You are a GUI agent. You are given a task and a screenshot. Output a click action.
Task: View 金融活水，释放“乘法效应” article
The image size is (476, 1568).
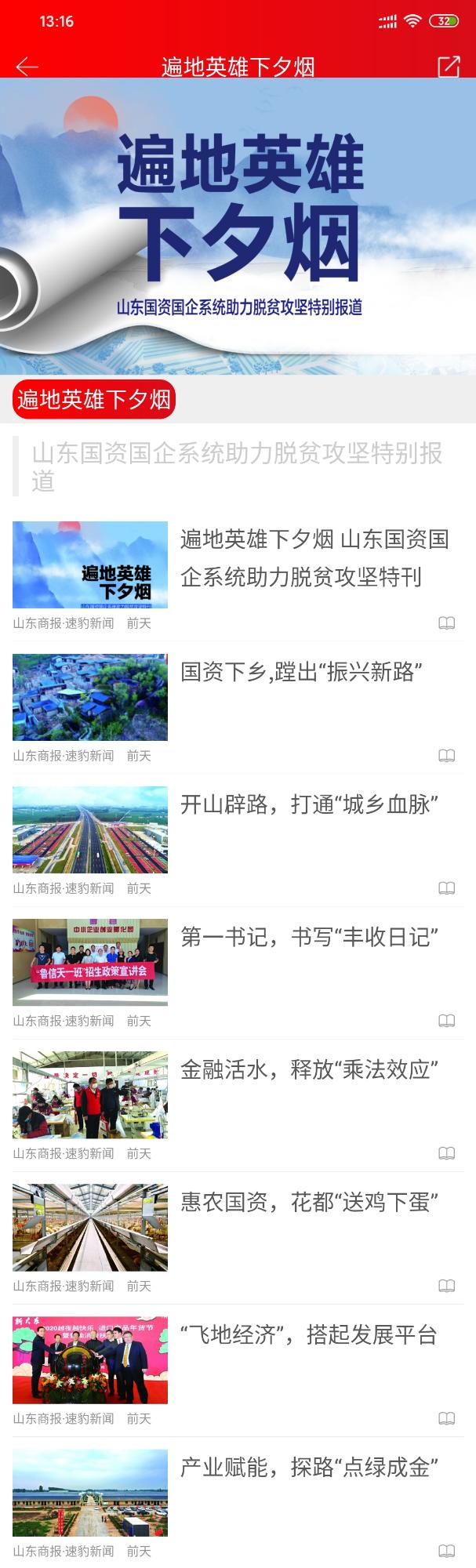point(309,1069)
